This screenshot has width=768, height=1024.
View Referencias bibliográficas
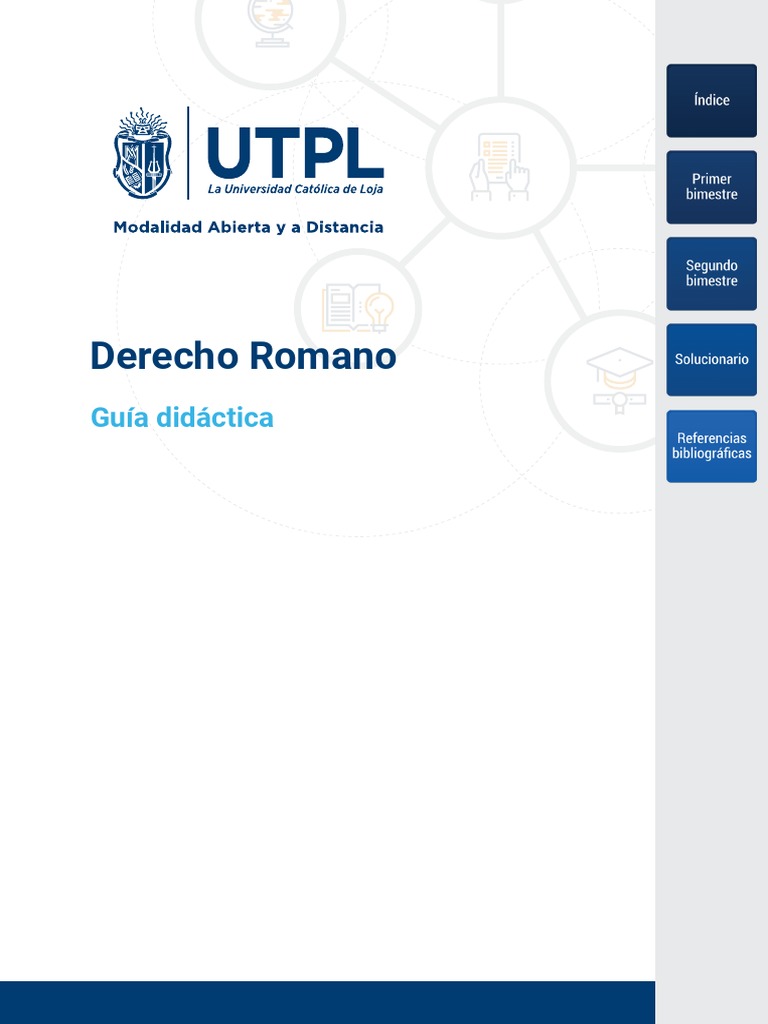[711, 446]
